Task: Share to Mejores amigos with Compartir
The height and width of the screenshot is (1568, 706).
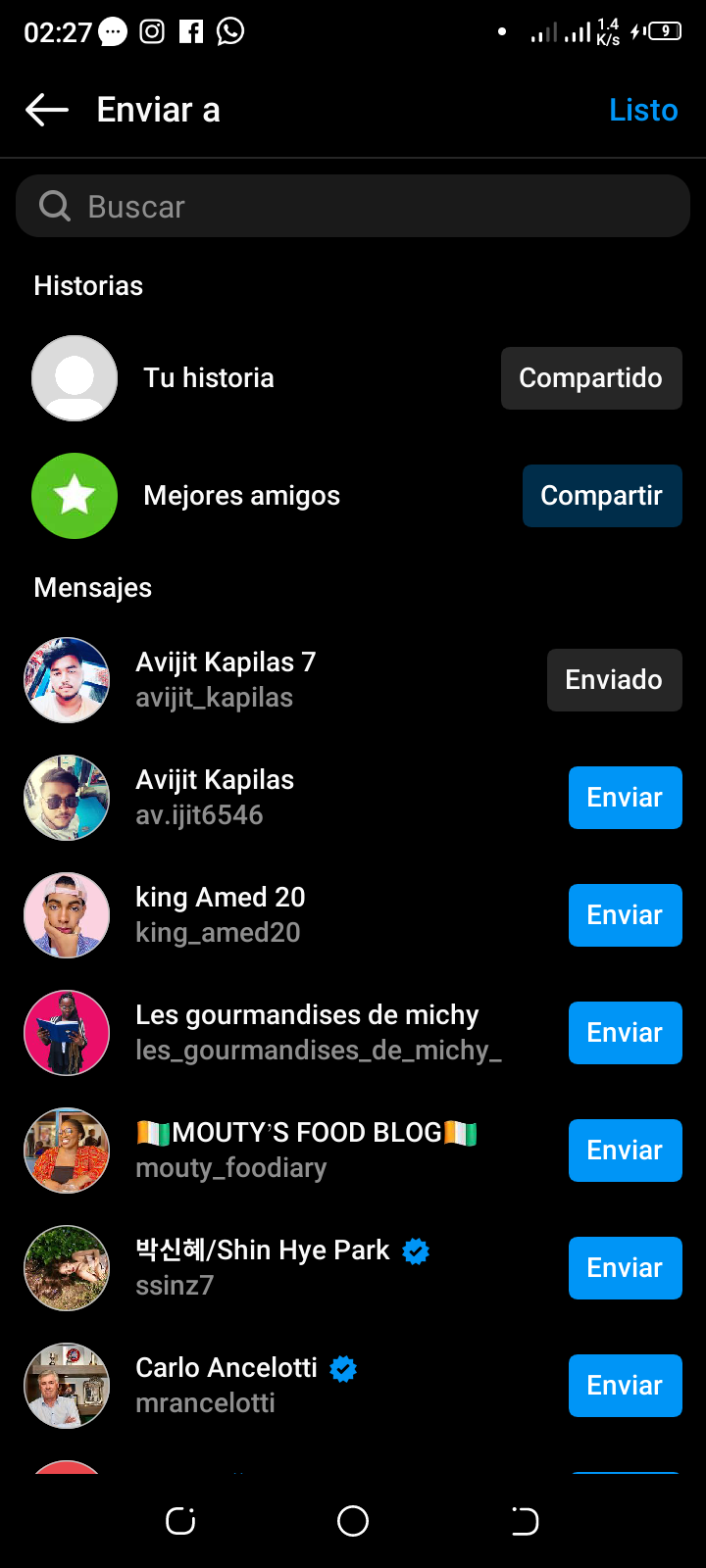Action: coord(601,496)
